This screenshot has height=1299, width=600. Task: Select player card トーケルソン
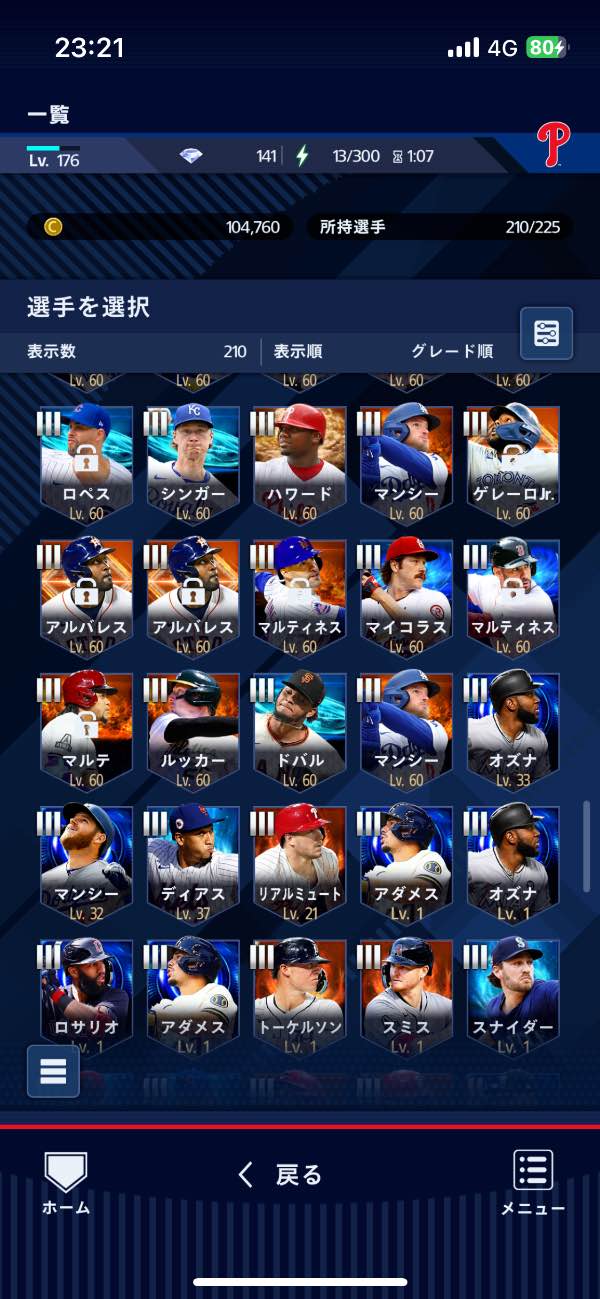(300, 993)
